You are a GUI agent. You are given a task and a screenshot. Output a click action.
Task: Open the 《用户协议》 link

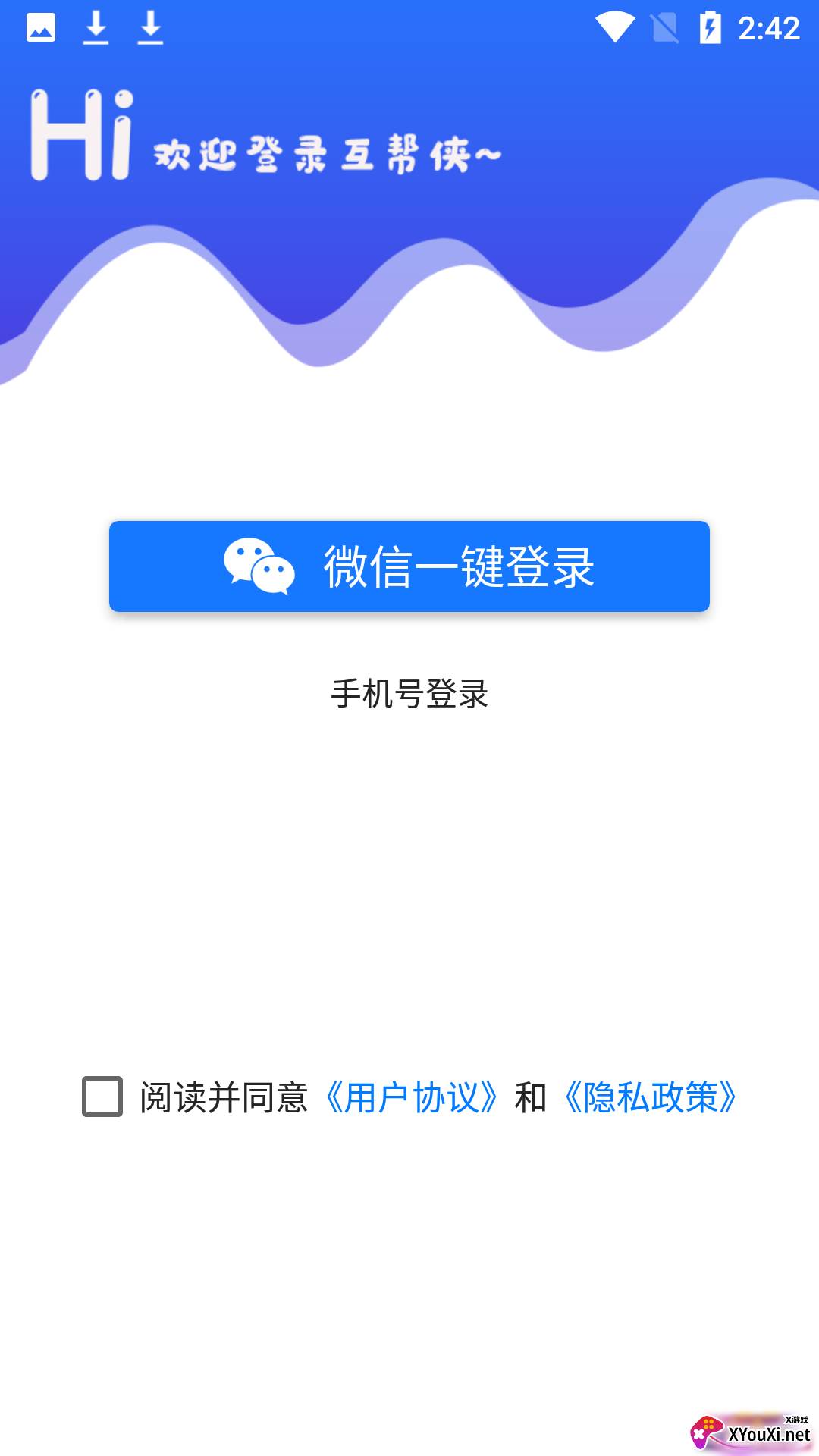coord(410,1097)
